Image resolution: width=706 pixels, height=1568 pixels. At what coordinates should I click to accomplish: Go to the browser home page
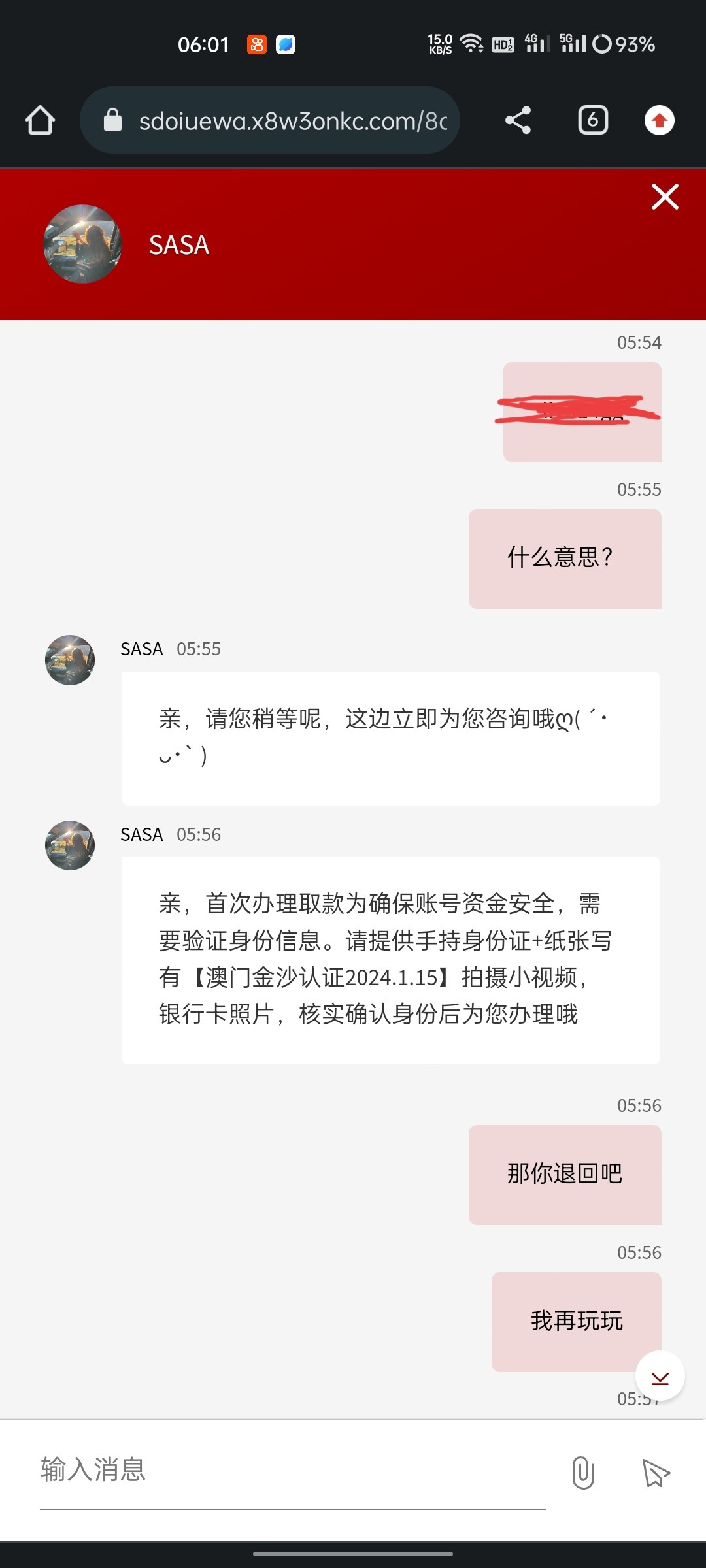(40, 120)
